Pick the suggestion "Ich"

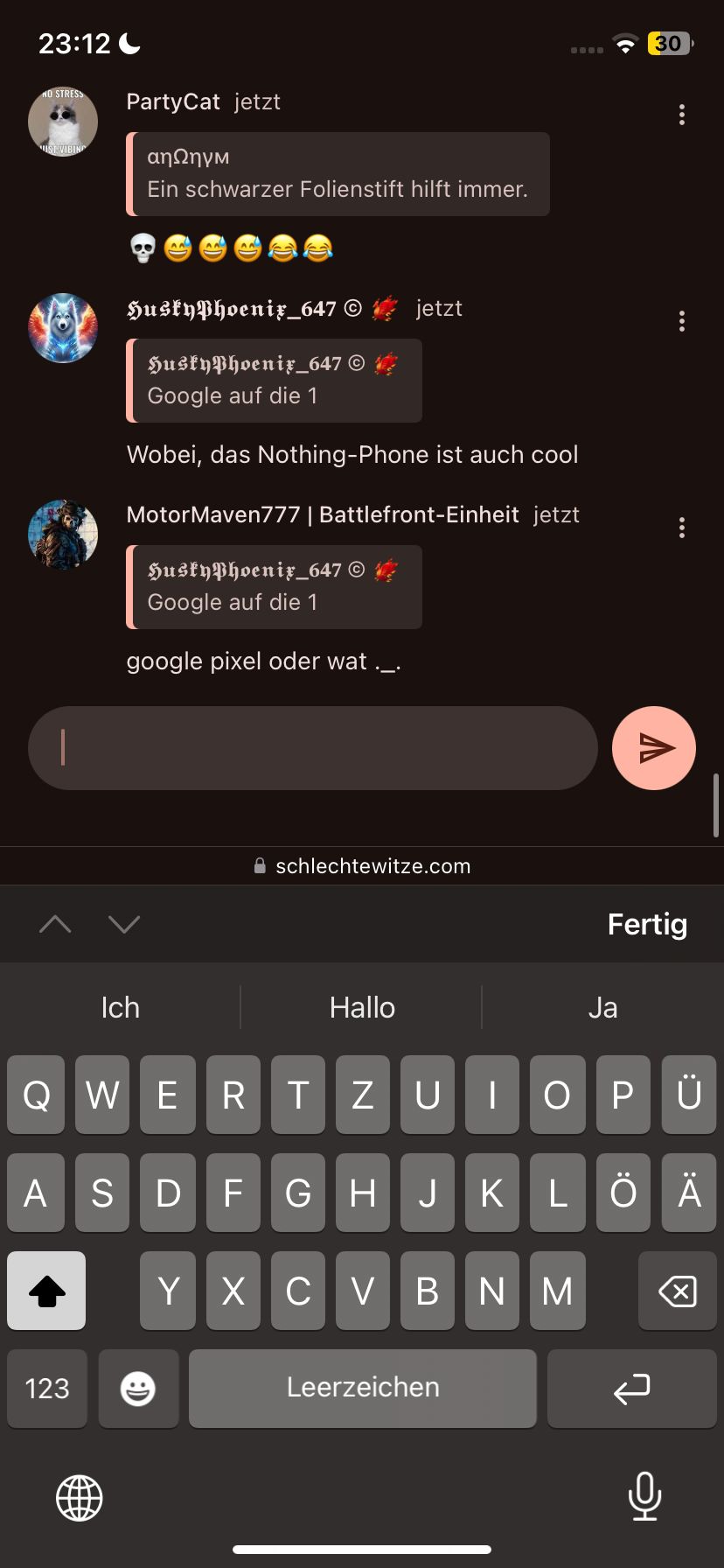tap(121, 1007)
